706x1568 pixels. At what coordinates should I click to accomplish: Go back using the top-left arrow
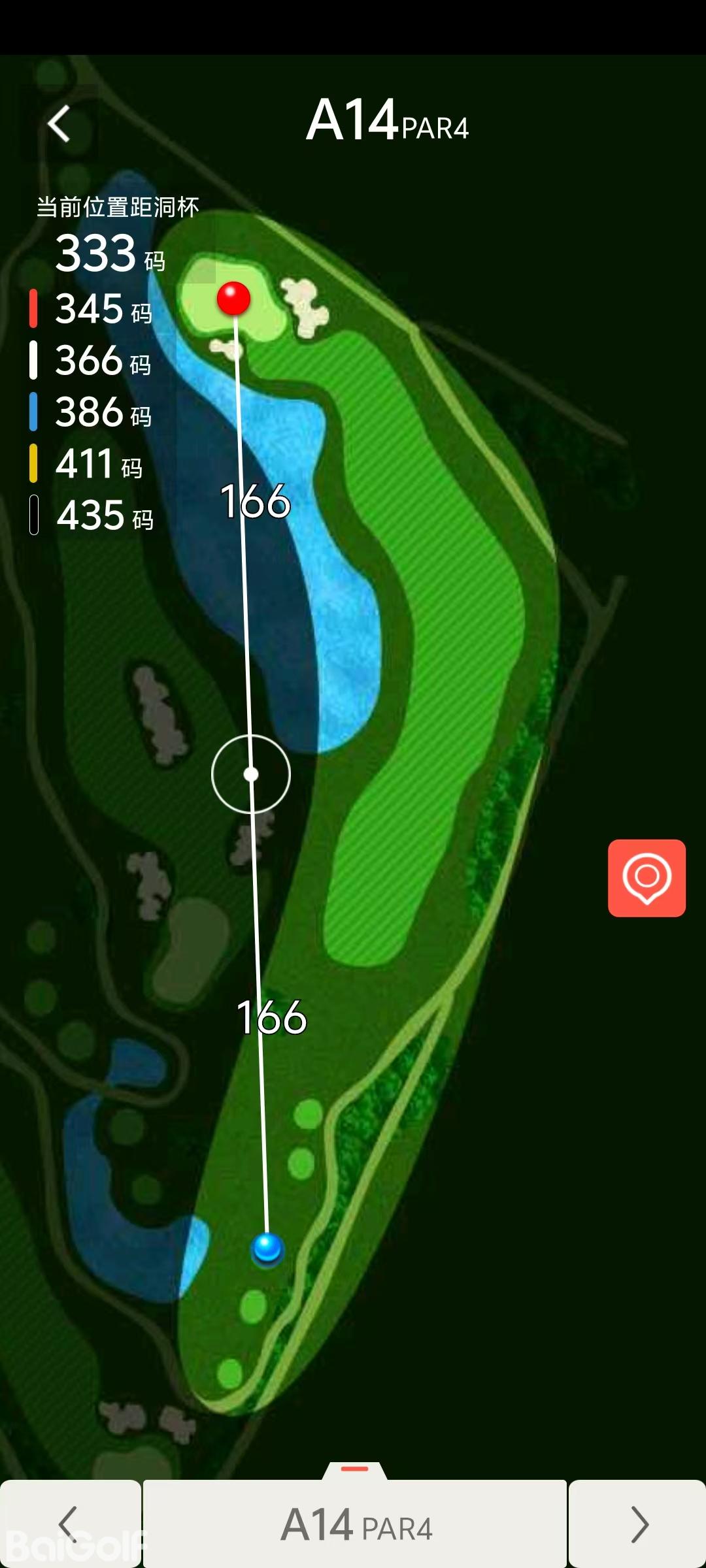(x=59, y=123)
